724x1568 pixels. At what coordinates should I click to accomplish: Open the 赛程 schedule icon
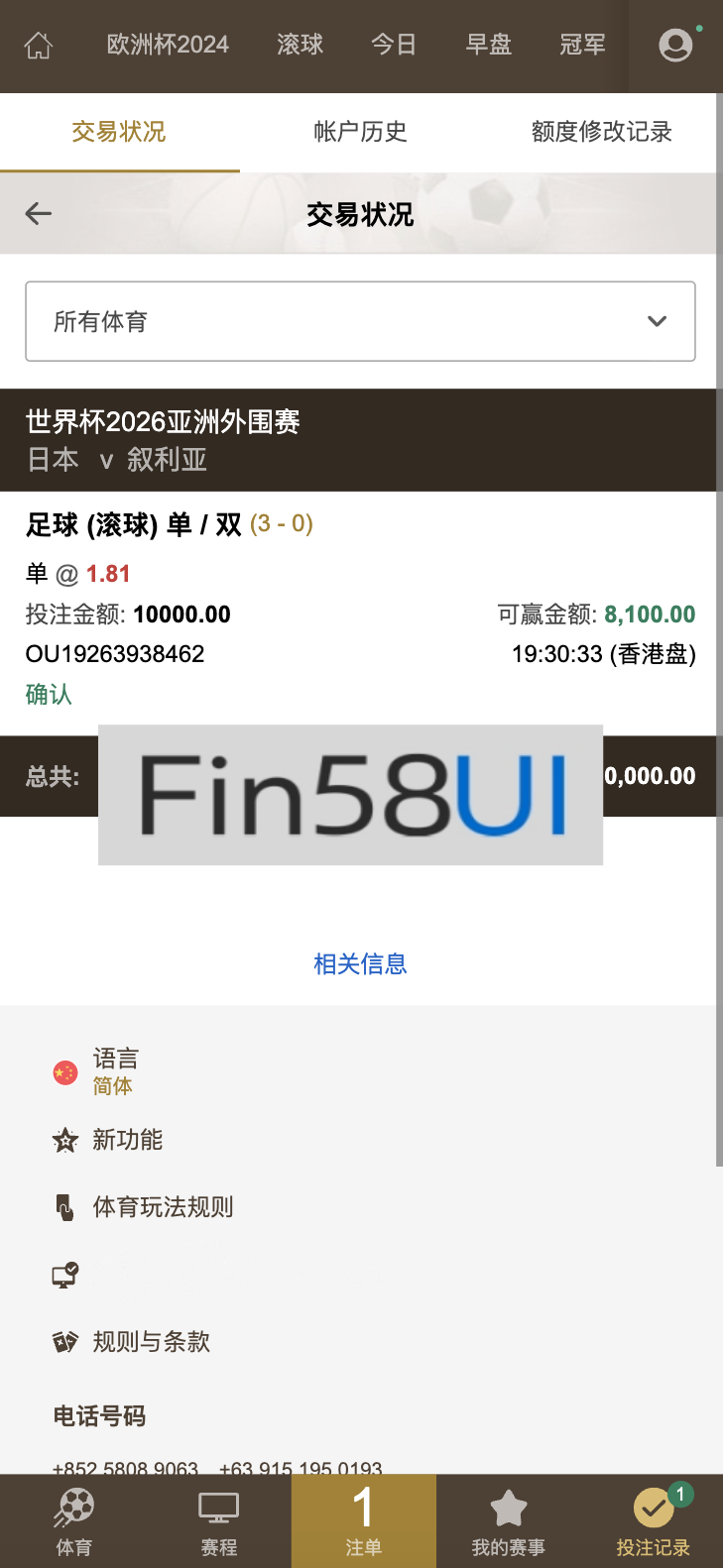[217, 1521]
